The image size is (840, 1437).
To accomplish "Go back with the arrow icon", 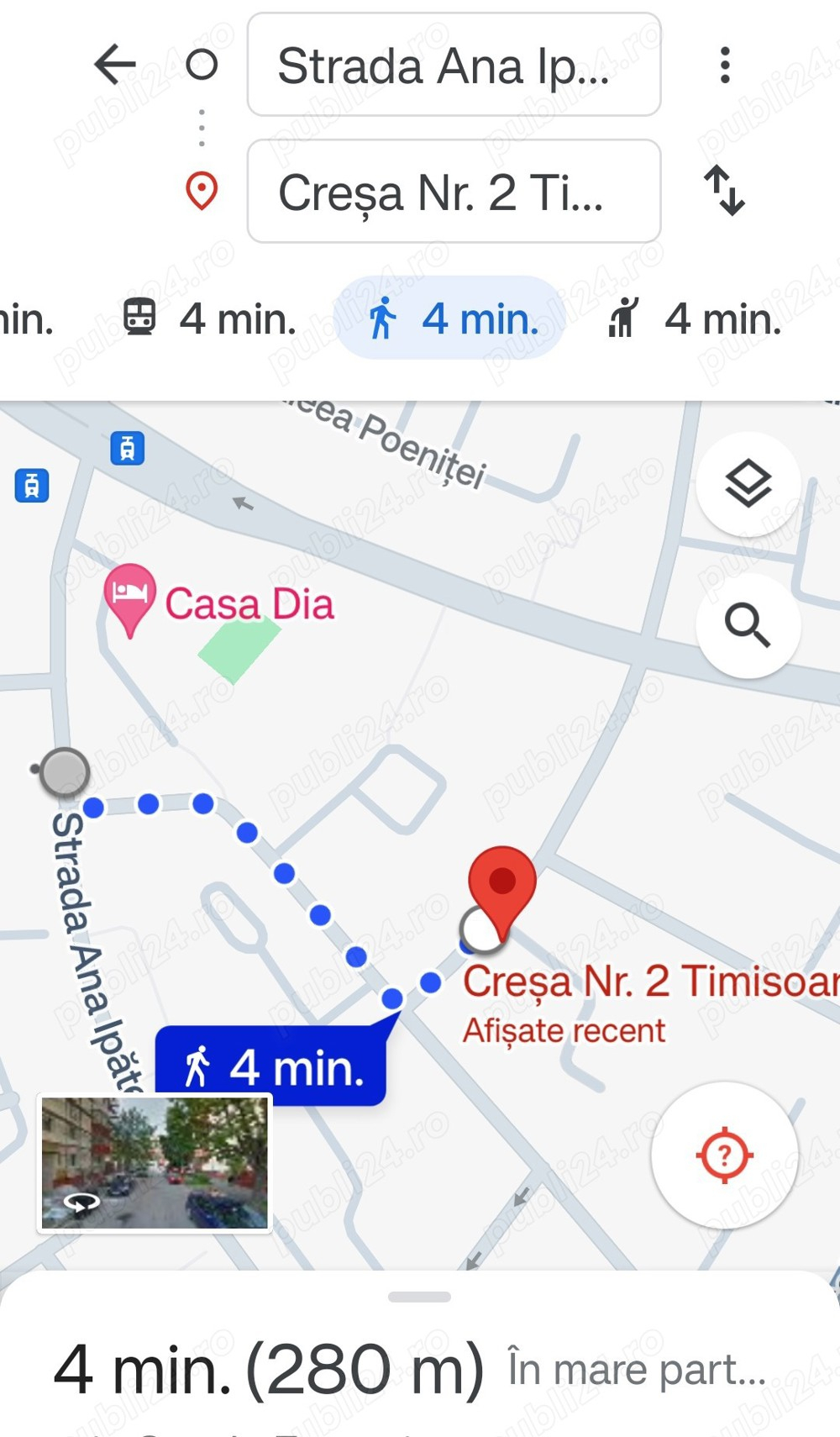I will (x=115, y=64).
